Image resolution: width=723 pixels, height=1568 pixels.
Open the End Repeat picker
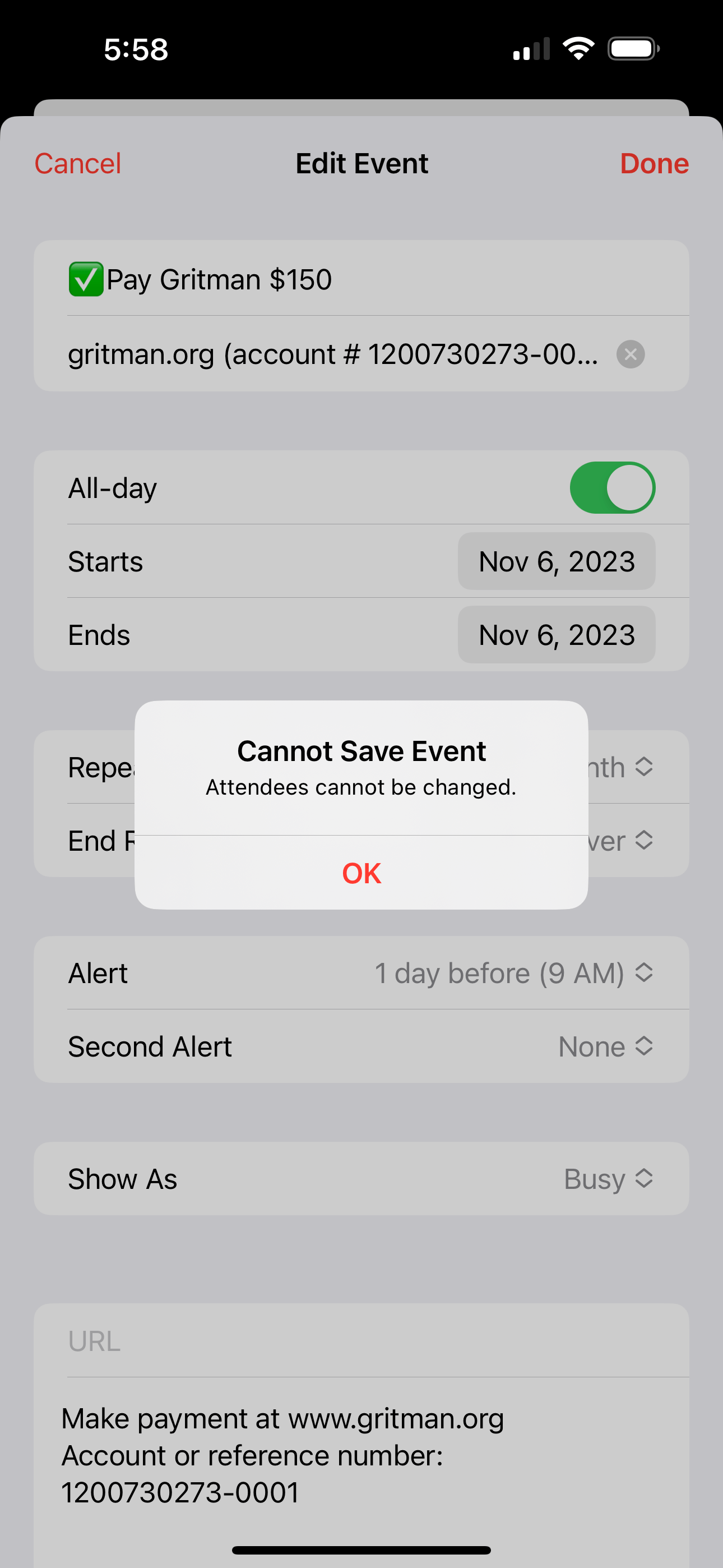[x=633, y=841]
